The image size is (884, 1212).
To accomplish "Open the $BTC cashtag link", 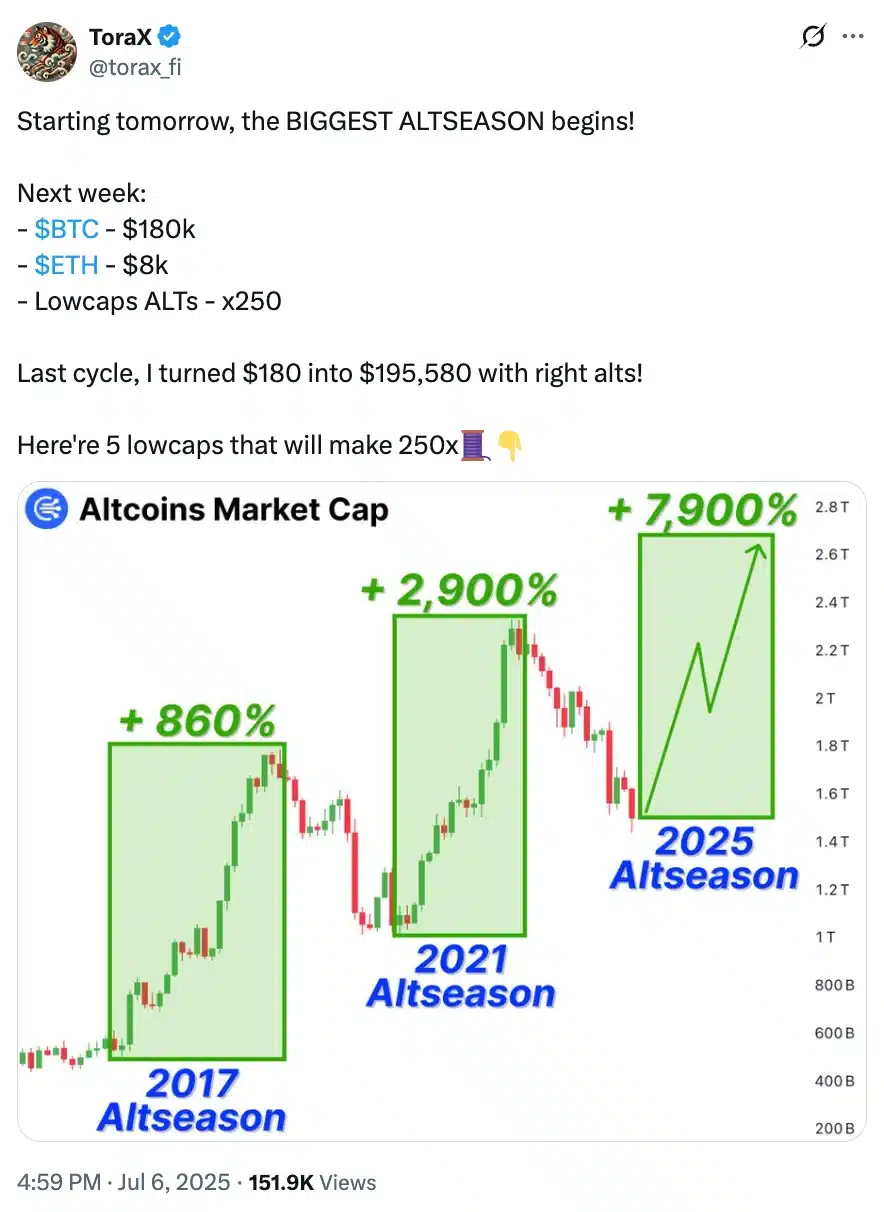I will pos(66,229).
